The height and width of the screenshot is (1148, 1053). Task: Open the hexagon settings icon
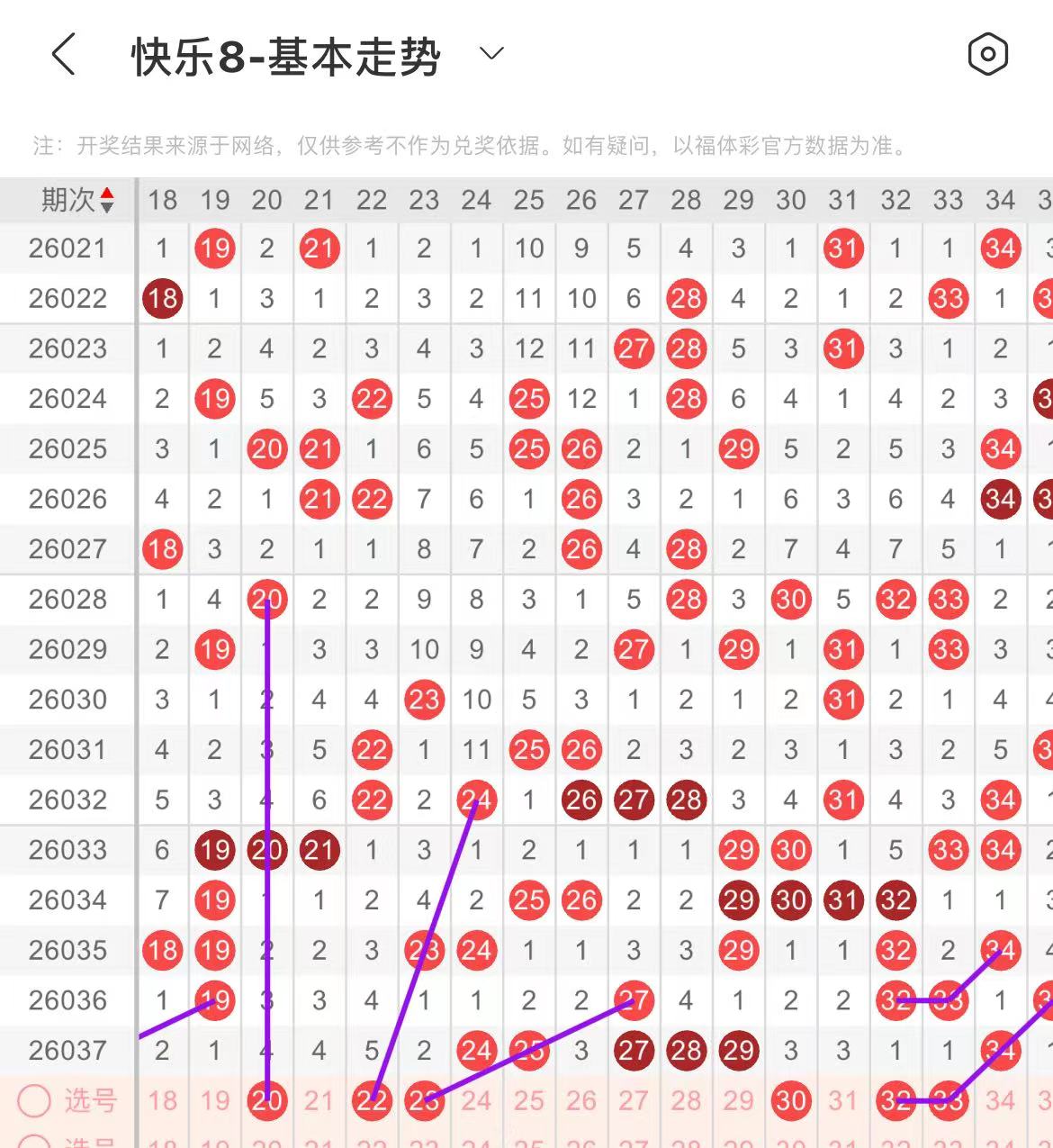[x=987, y=55]
